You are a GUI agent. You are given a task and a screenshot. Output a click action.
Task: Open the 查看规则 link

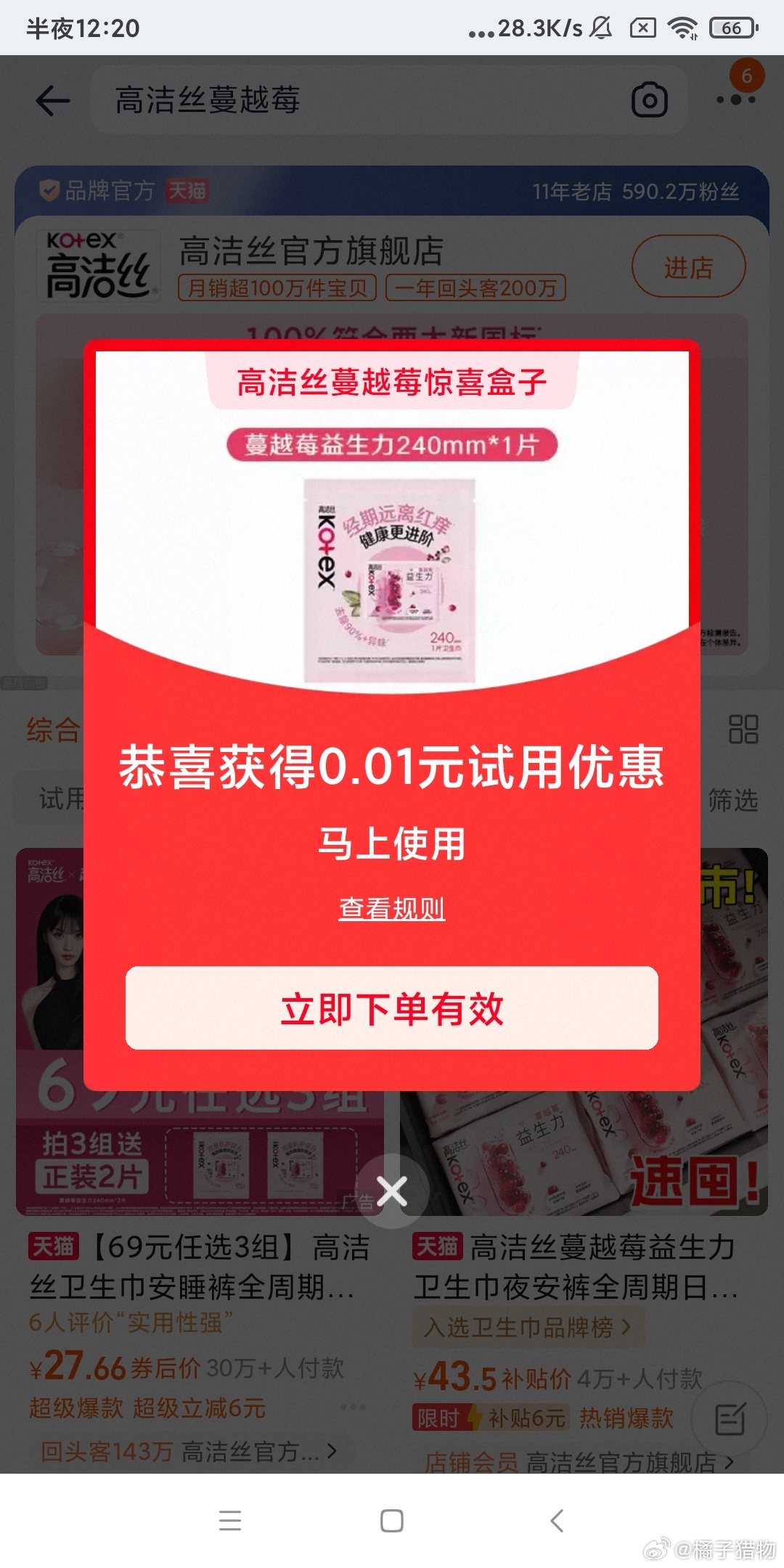[392, 908]
